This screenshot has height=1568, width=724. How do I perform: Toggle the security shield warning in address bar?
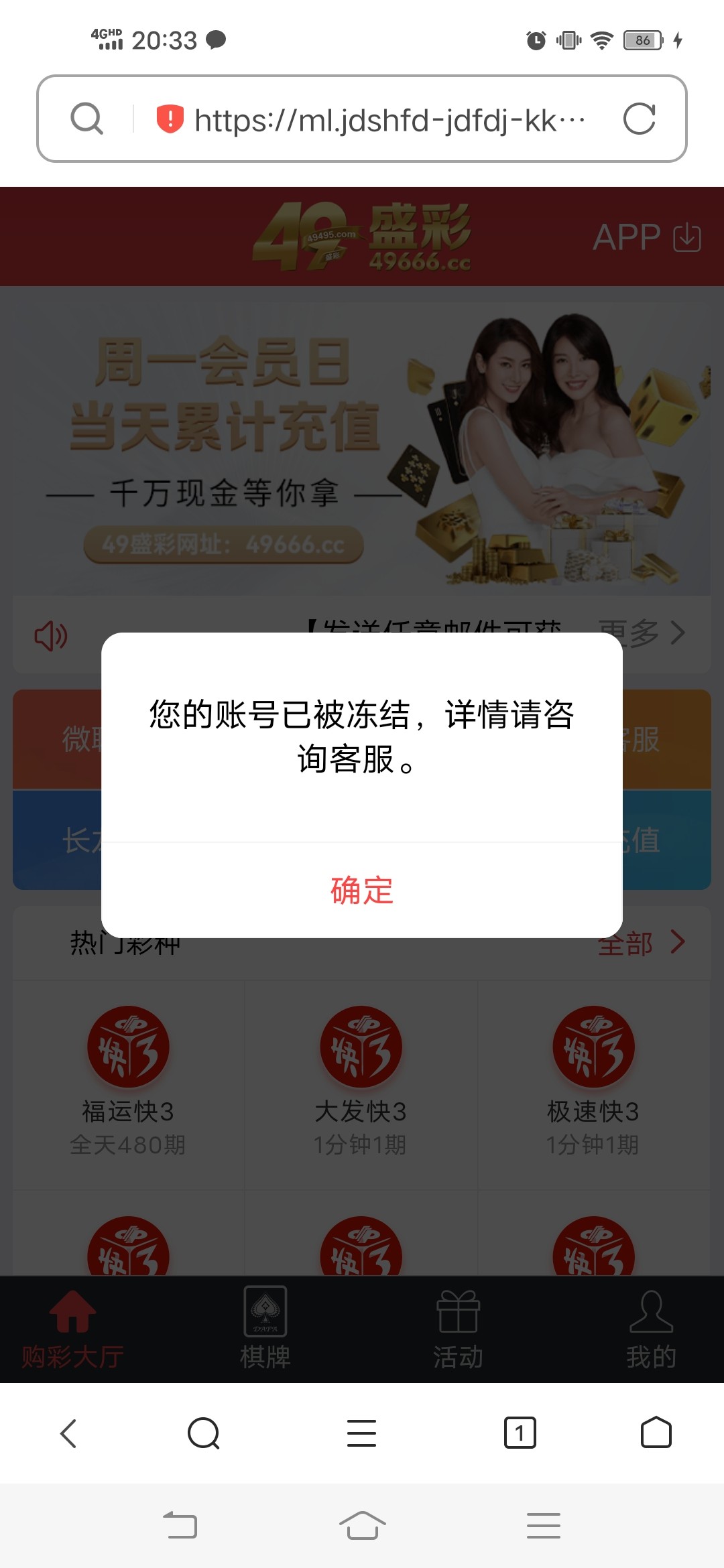point(169,119)
